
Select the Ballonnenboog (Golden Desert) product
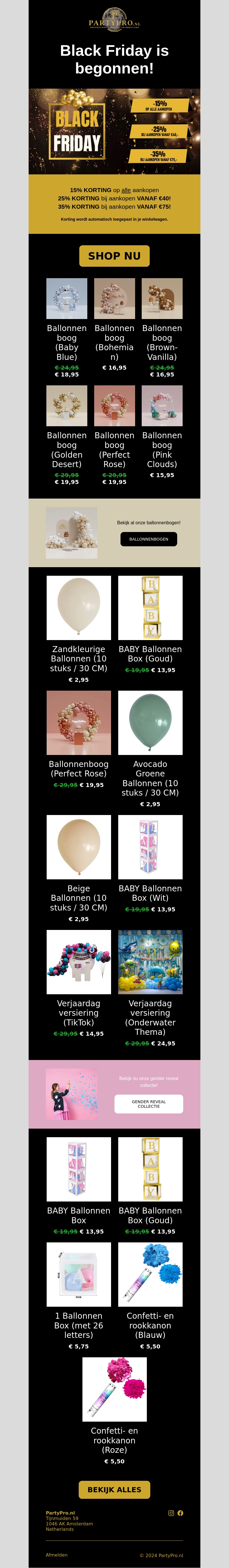click(67, 406)
